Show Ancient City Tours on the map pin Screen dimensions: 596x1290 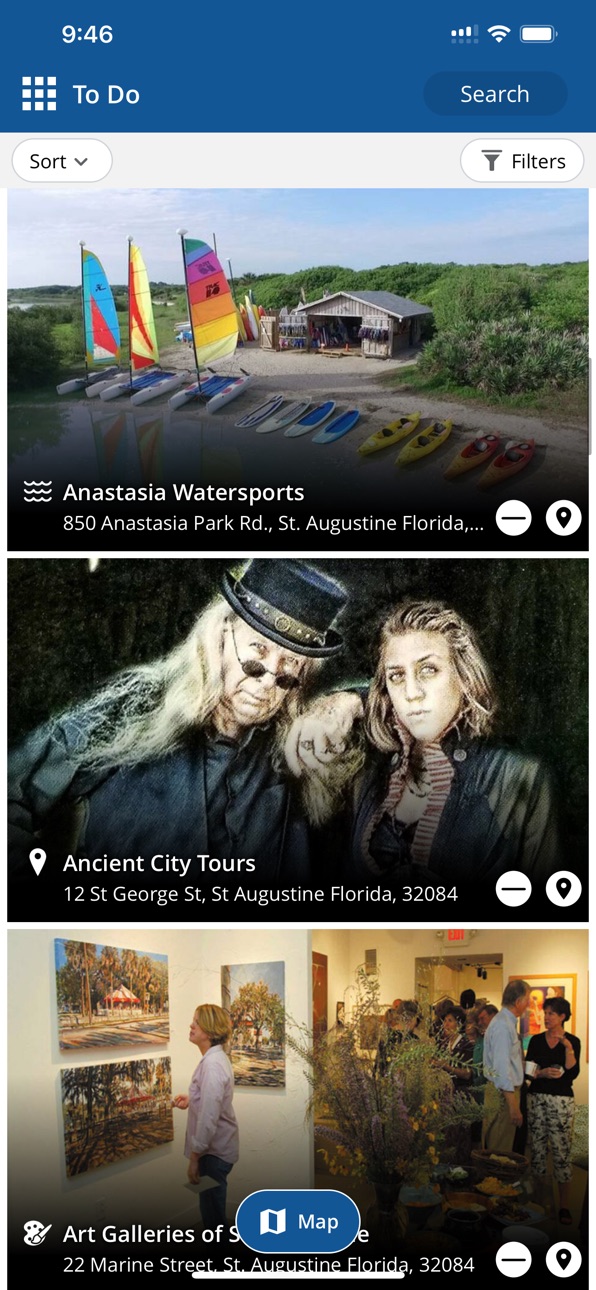[x=564, y=888]
